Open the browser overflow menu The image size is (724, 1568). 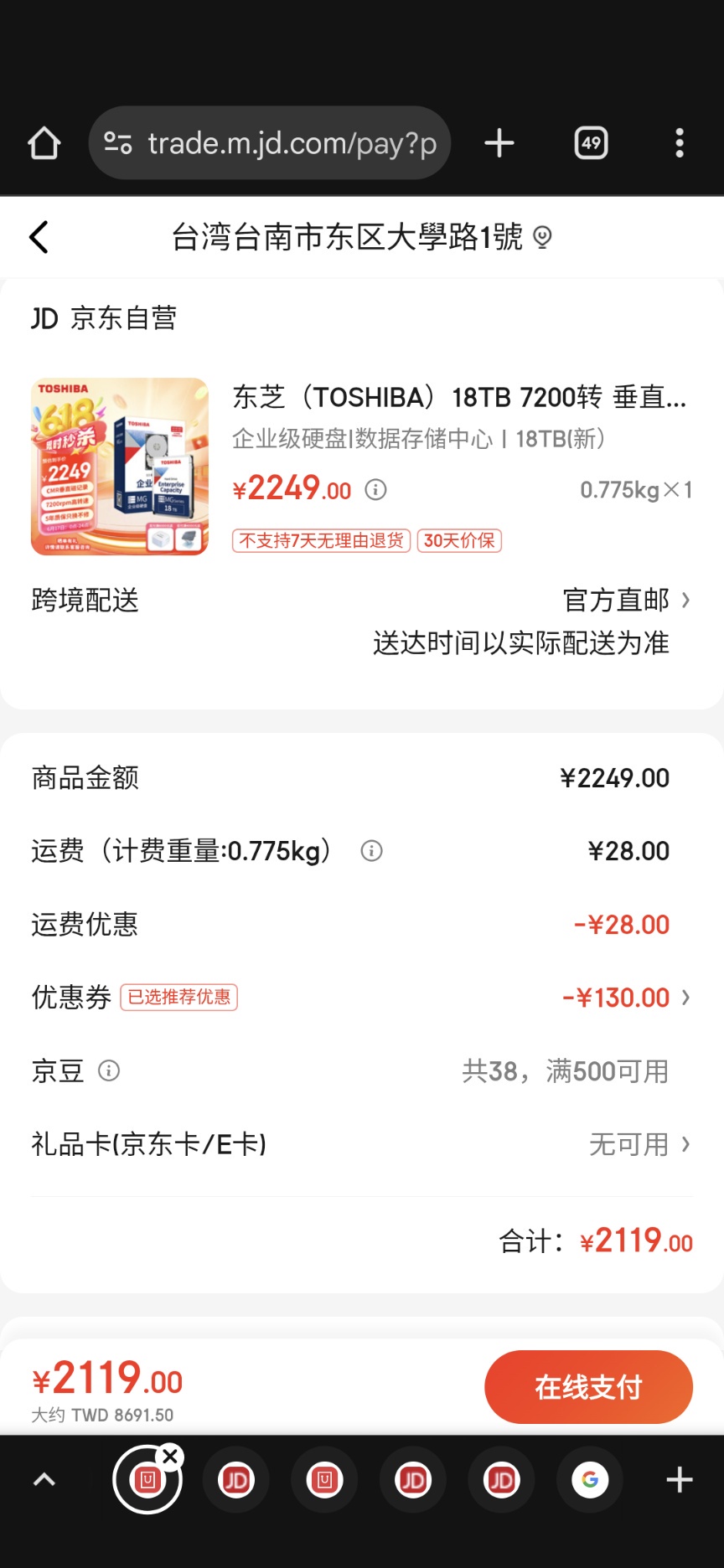point(680,143)
